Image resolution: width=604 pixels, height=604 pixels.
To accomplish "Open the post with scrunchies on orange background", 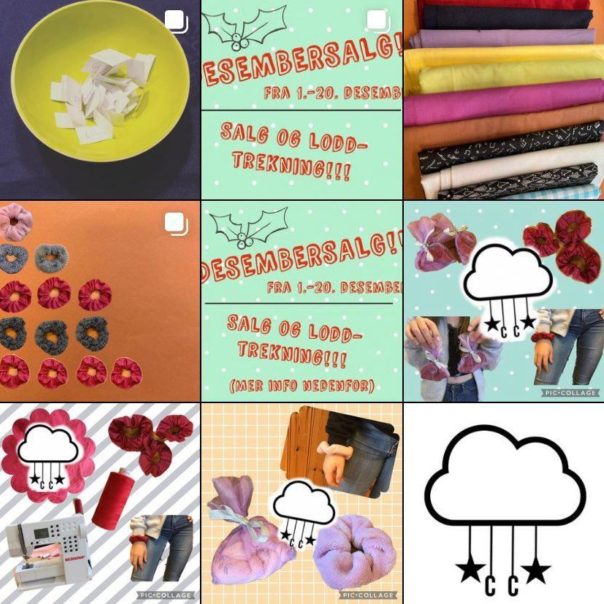I will pos(100,300).
